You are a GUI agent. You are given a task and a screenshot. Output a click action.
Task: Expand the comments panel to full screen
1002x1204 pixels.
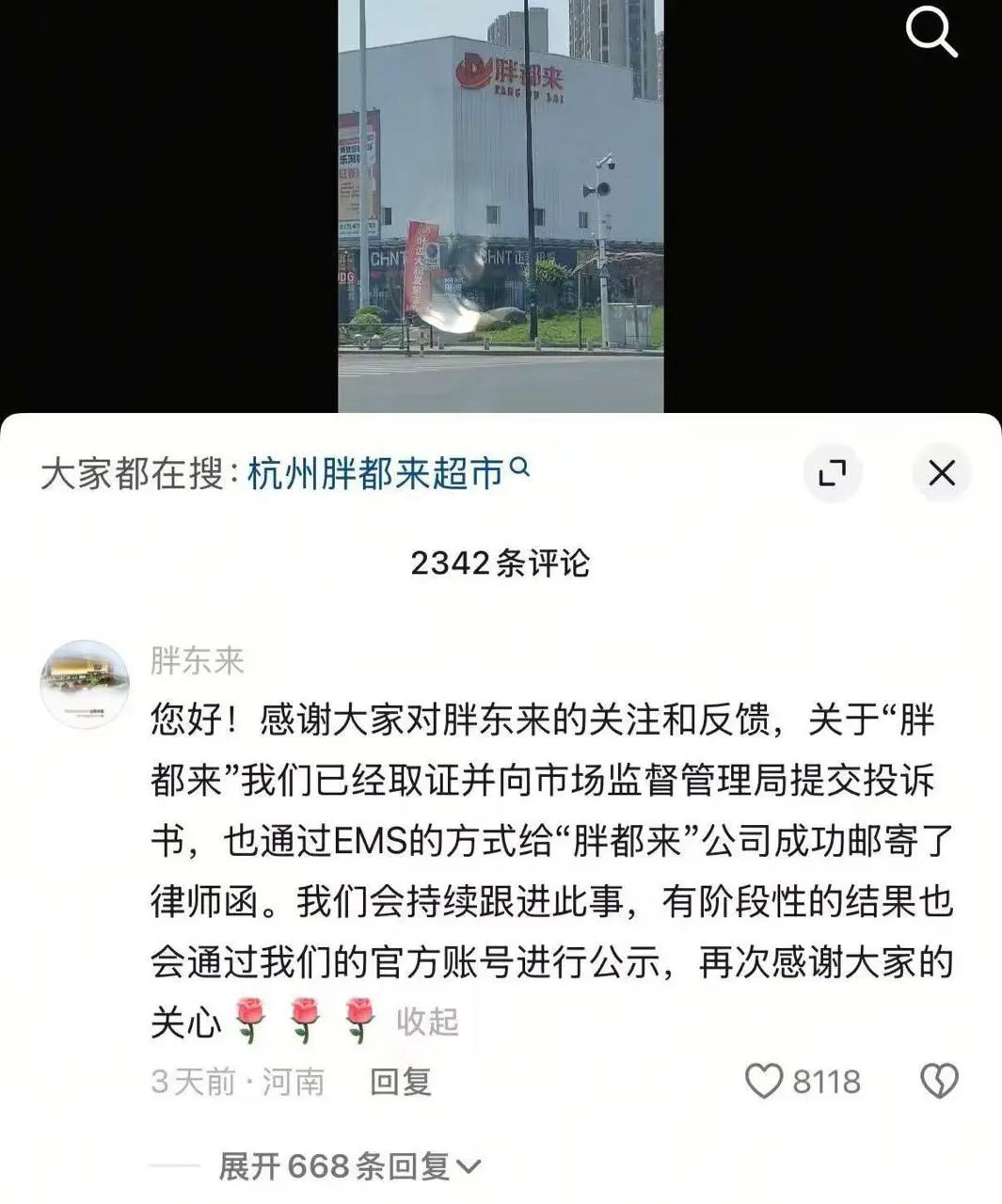coord(833,472)
